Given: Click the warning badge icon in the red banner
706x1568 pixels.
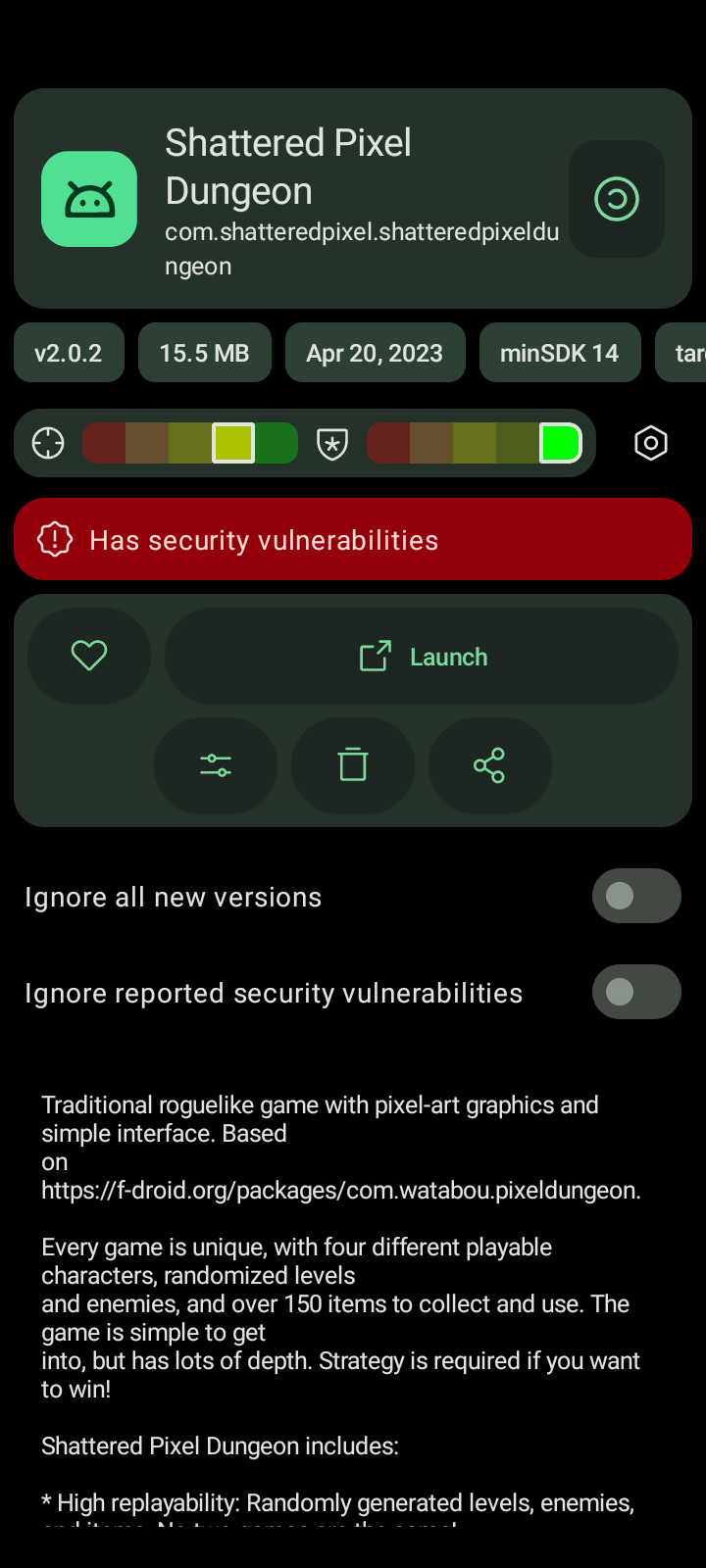Looking at the screenshot, I should click(x=55, y=539).
